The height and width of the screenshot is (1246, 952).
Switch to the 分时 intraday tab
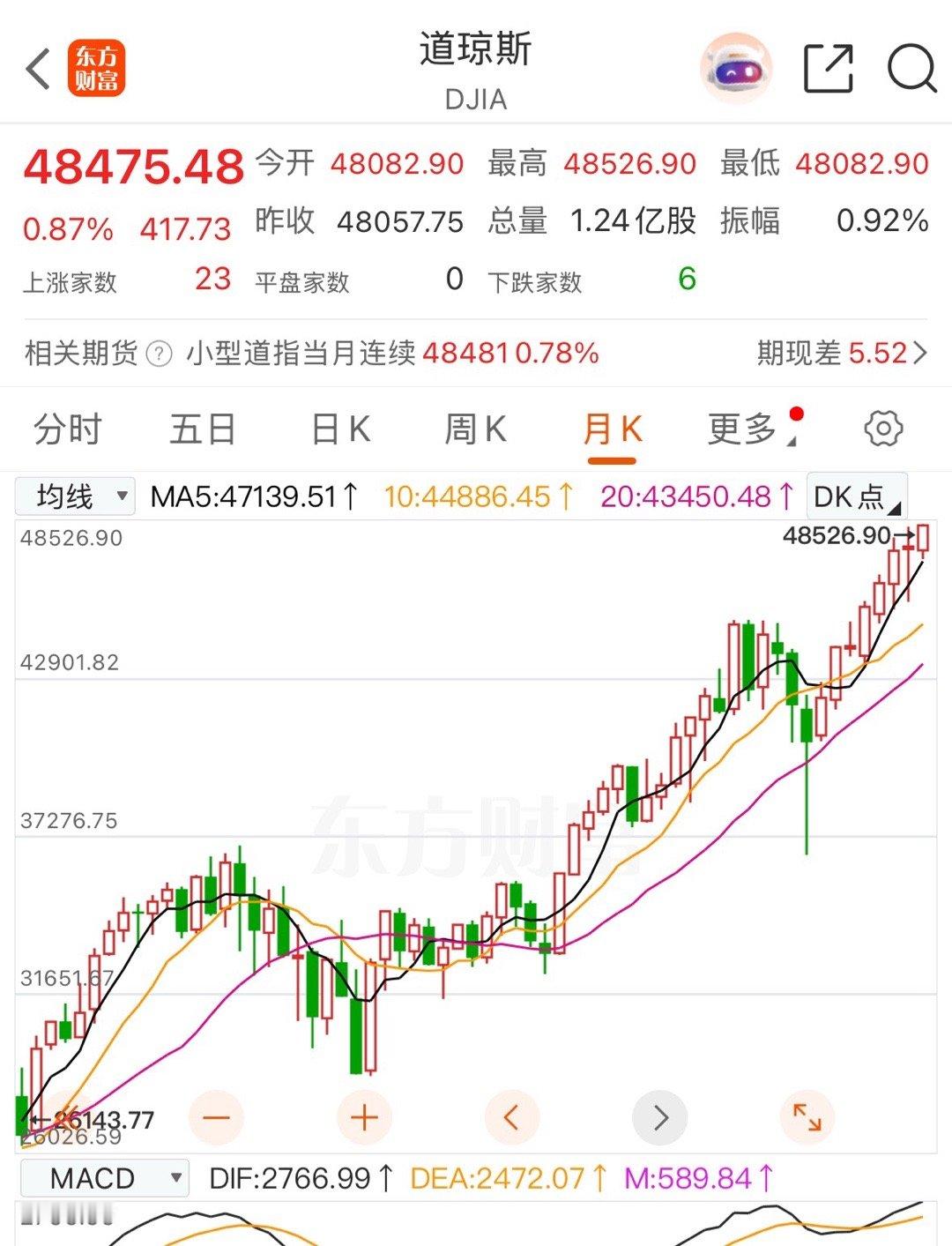(66, 429)
